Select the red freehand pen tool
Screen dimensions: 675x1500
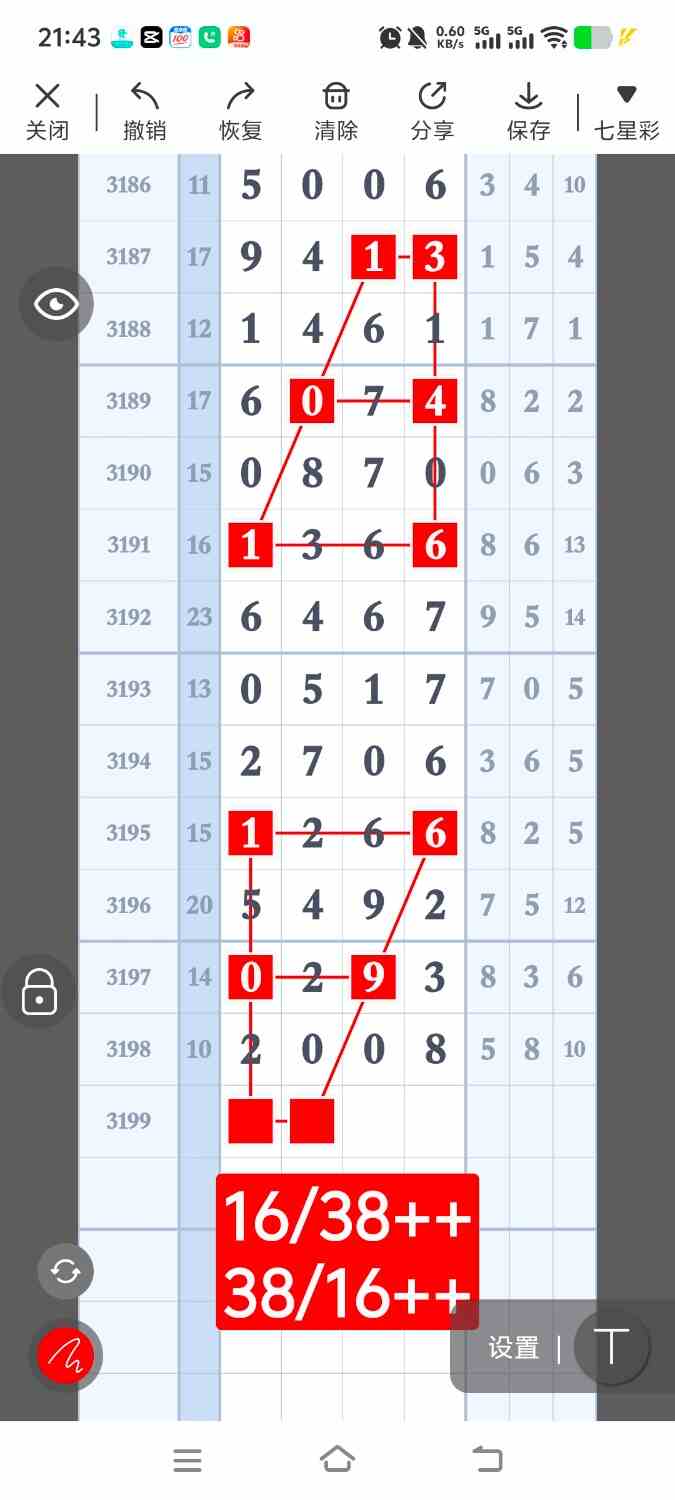point(66,1355)
